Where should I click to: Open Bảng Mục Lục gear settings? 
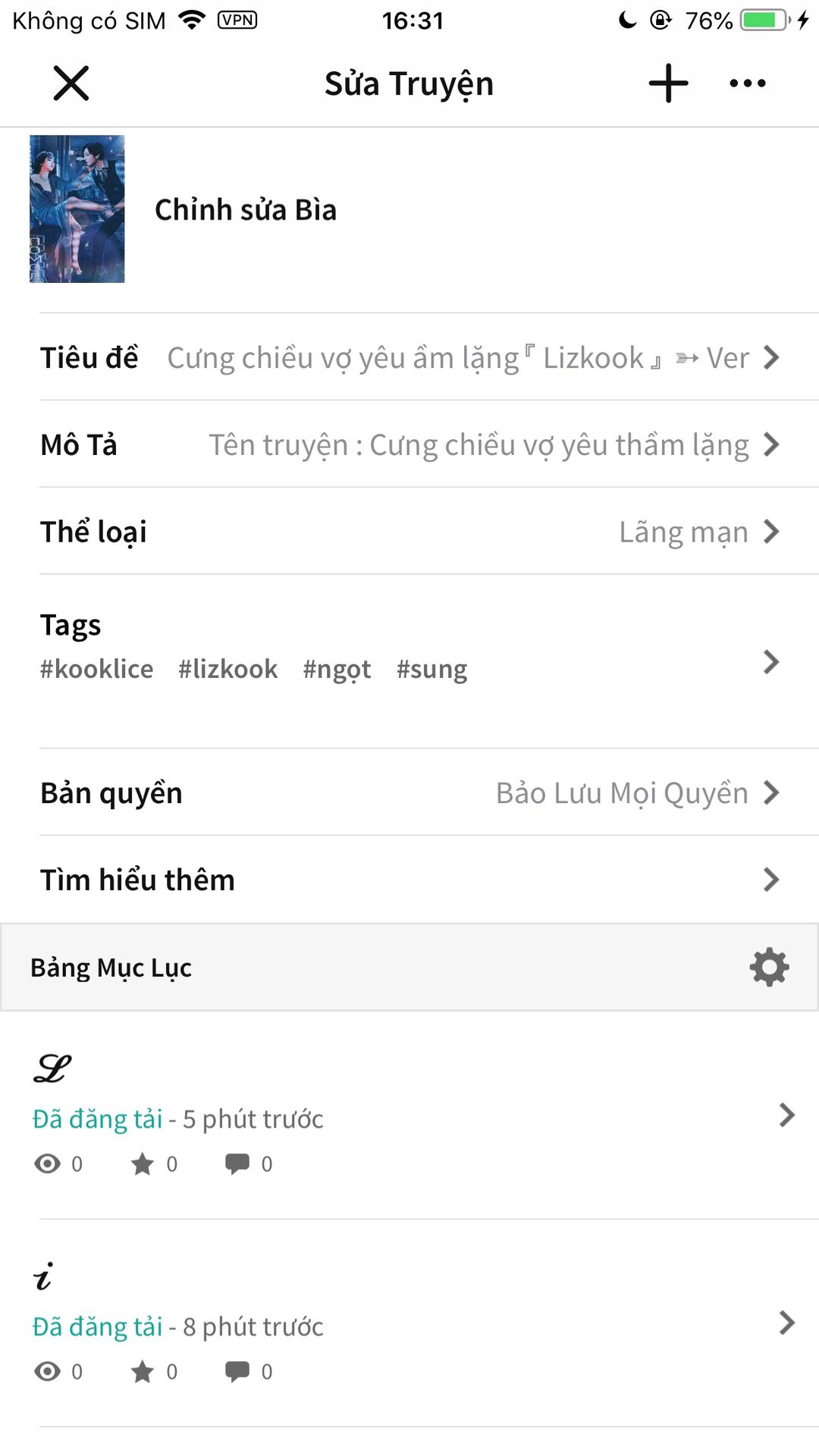tap(769, 967)
